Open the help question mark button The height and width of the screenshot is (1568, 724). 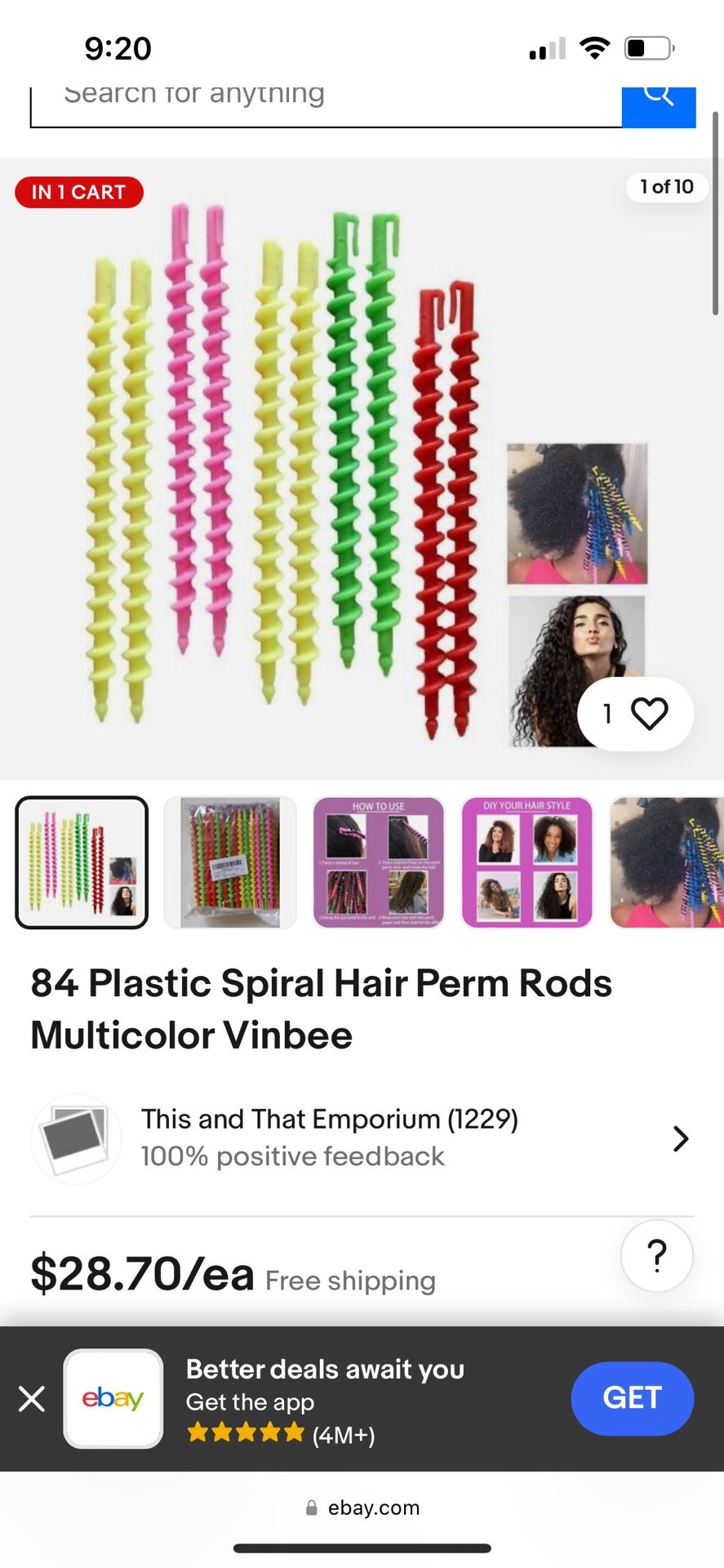pos(656,1255)
